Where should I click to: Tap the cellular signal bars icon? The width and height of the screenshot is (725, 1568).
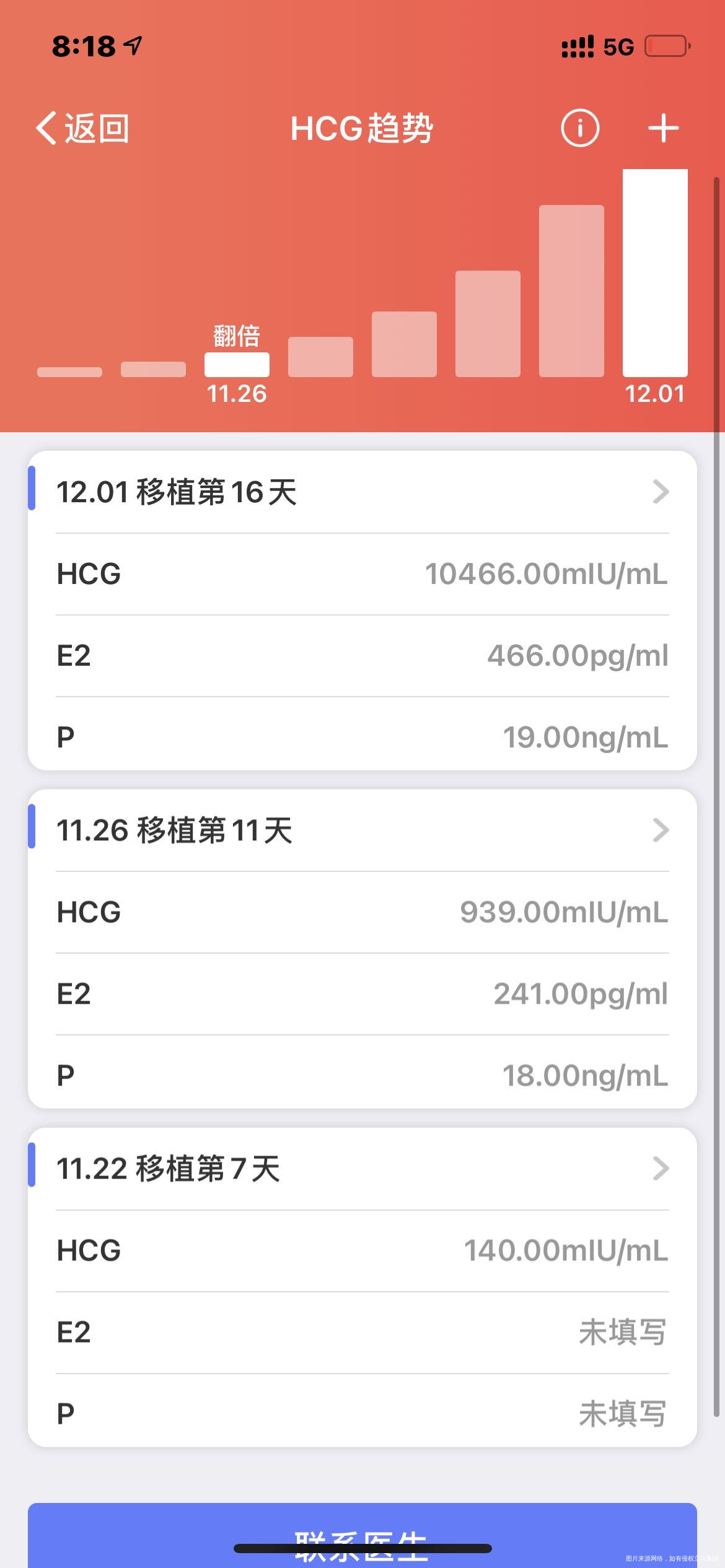(x=578, y=46)
